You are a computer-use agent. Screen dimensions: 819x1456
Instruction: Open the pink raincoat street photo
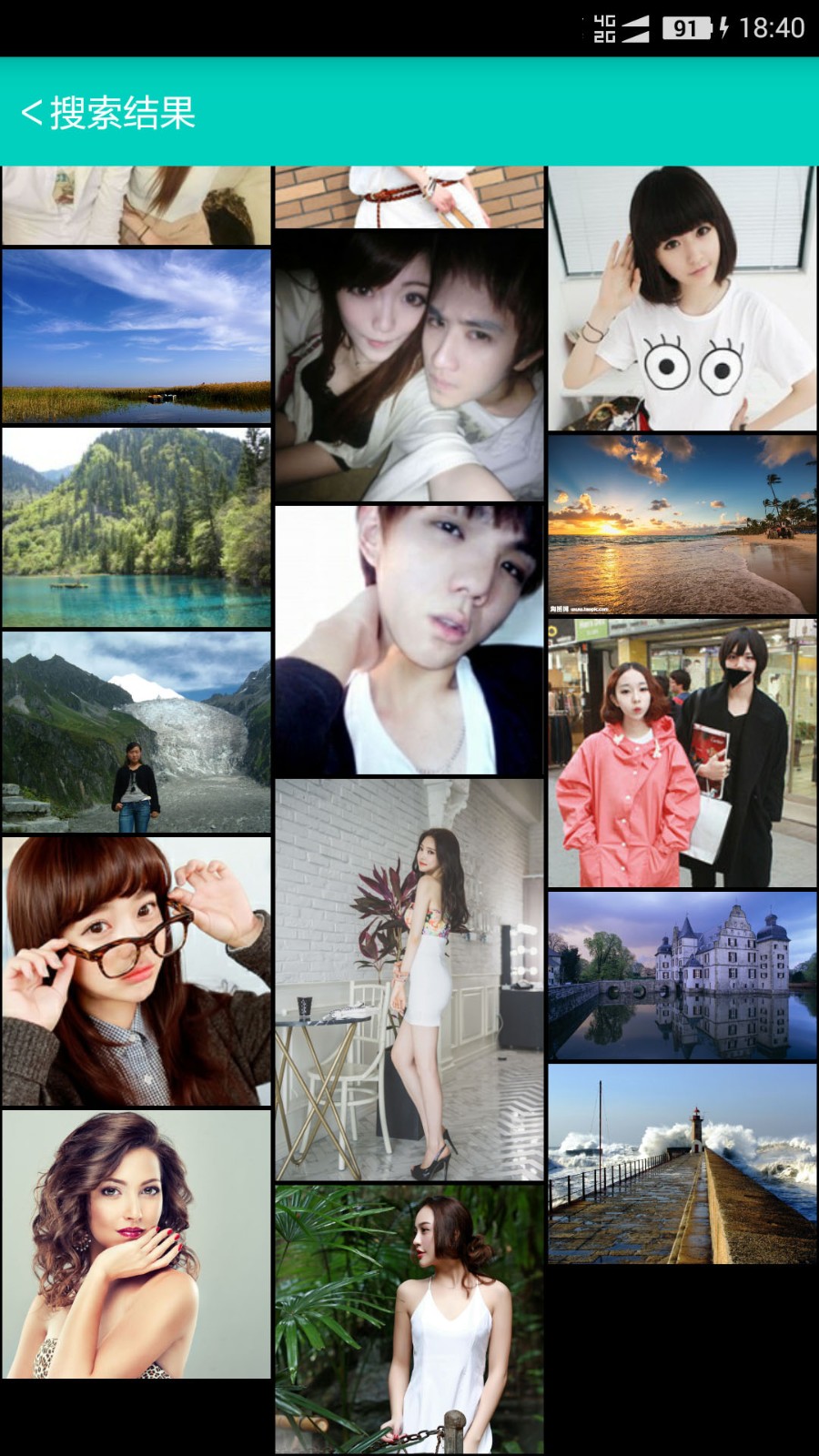click(x=682, y=753)
